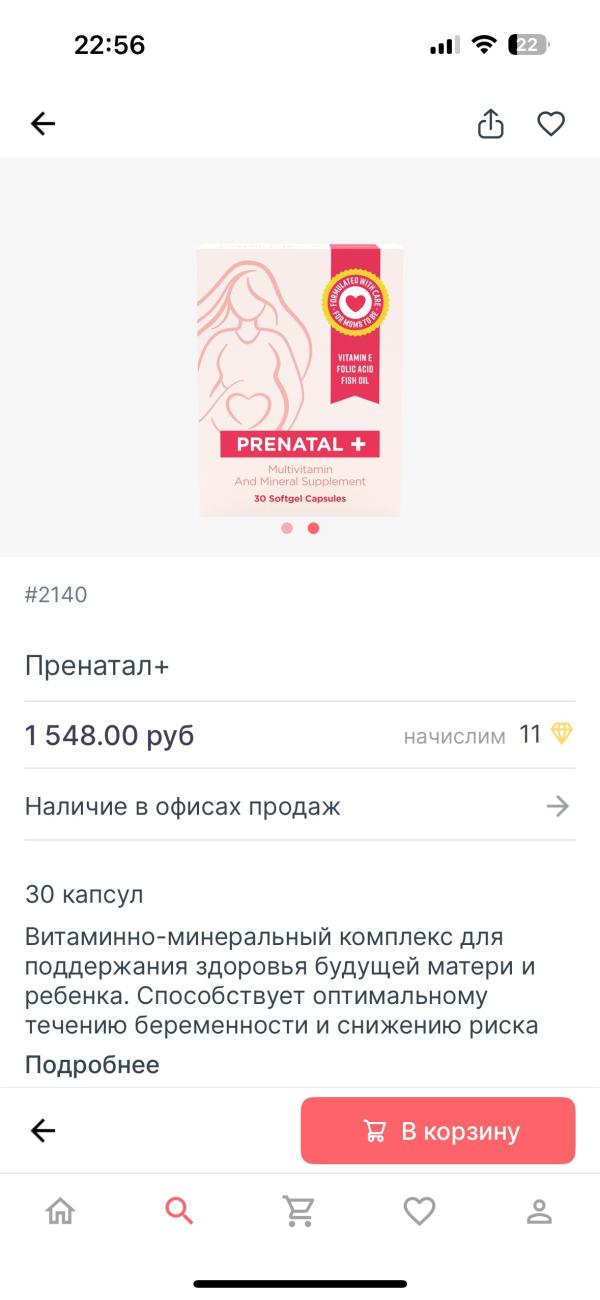600x1300 pixels.
Task: Add product with В корзину button
Action: [438, 1131]
